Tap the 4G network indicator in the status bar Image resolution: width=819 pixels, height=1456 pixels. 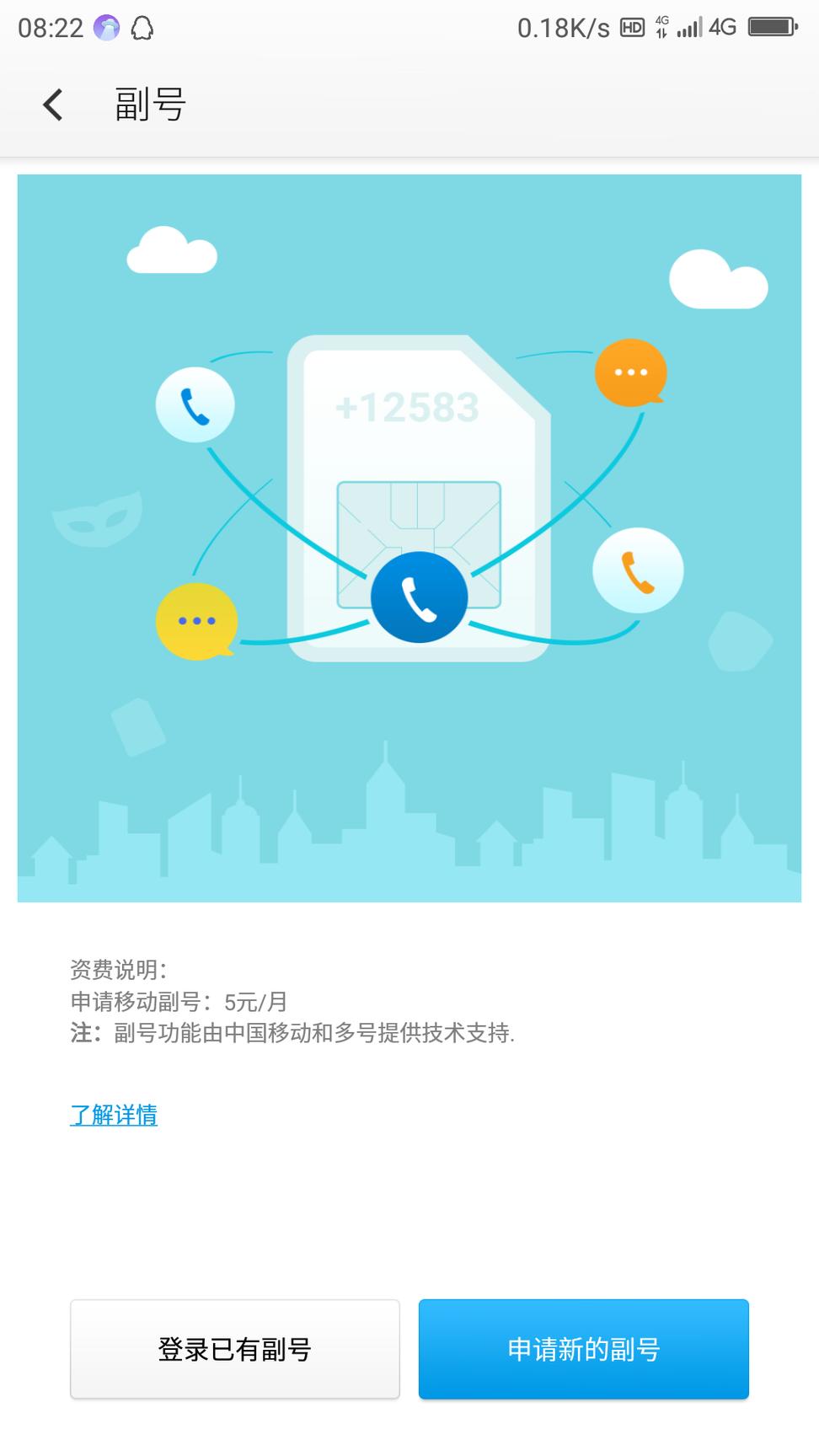(x=723, y=28)
